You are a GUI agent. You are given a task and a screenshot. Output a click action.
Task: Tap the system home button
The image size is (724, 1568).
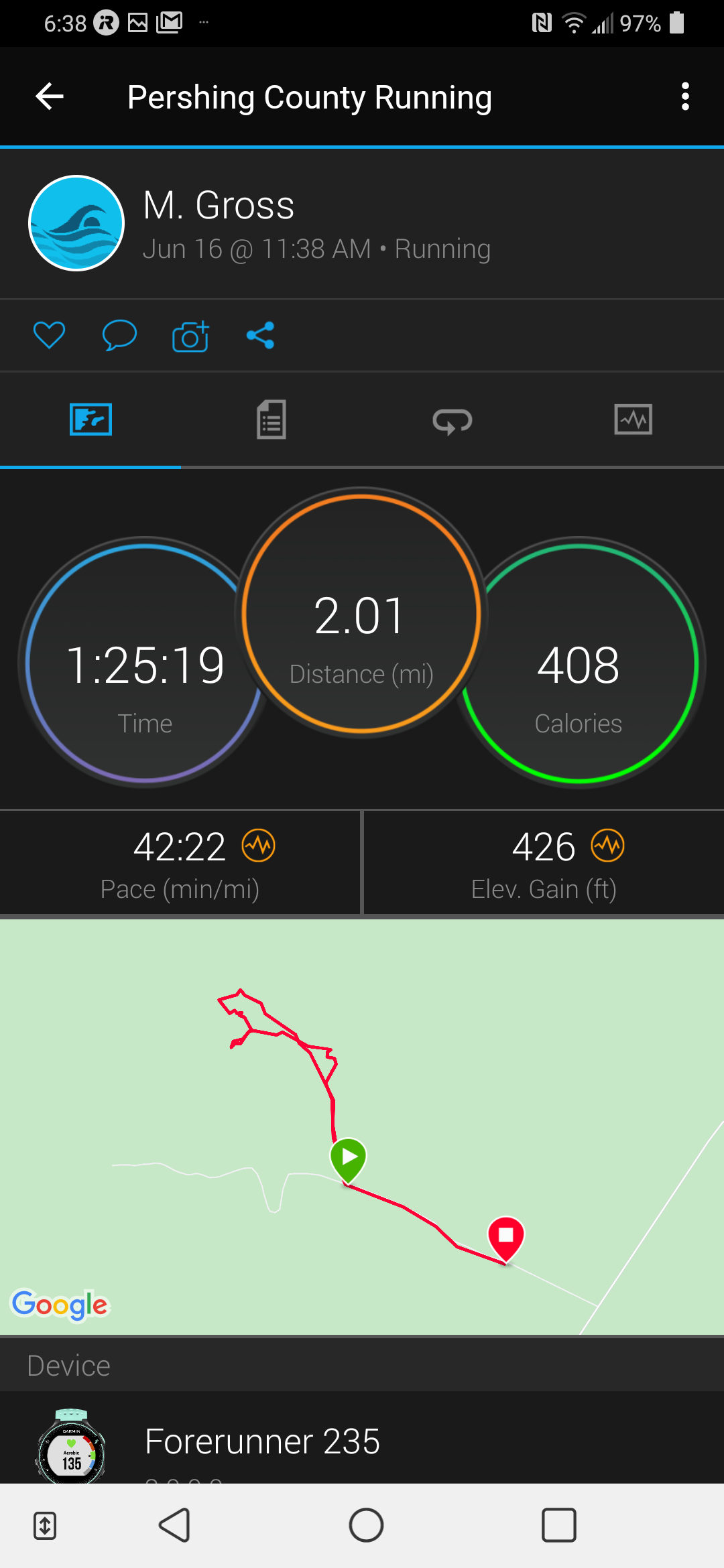[366, 1526]
